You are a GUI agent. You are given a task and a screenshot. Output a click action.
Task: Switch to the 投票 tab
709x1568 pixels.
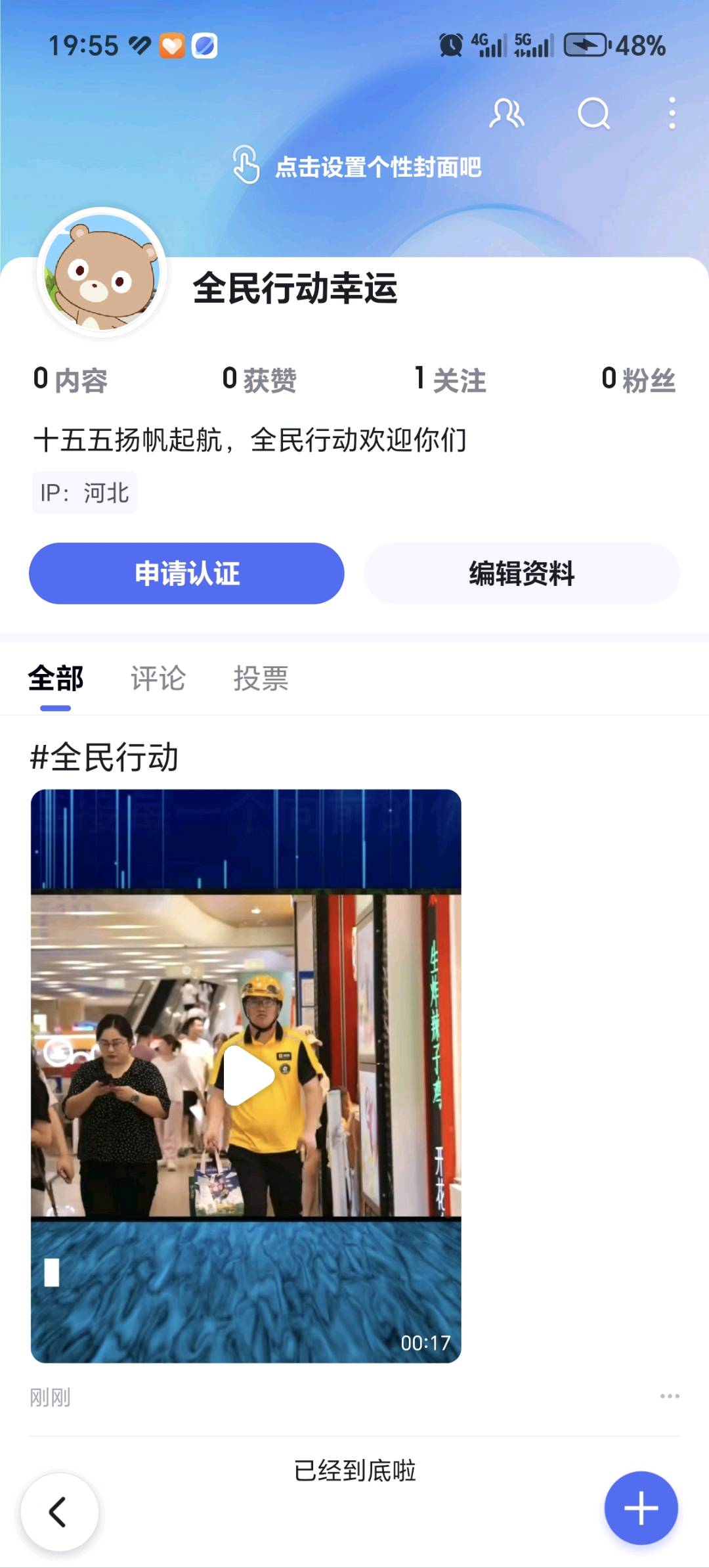click(261, 680)
